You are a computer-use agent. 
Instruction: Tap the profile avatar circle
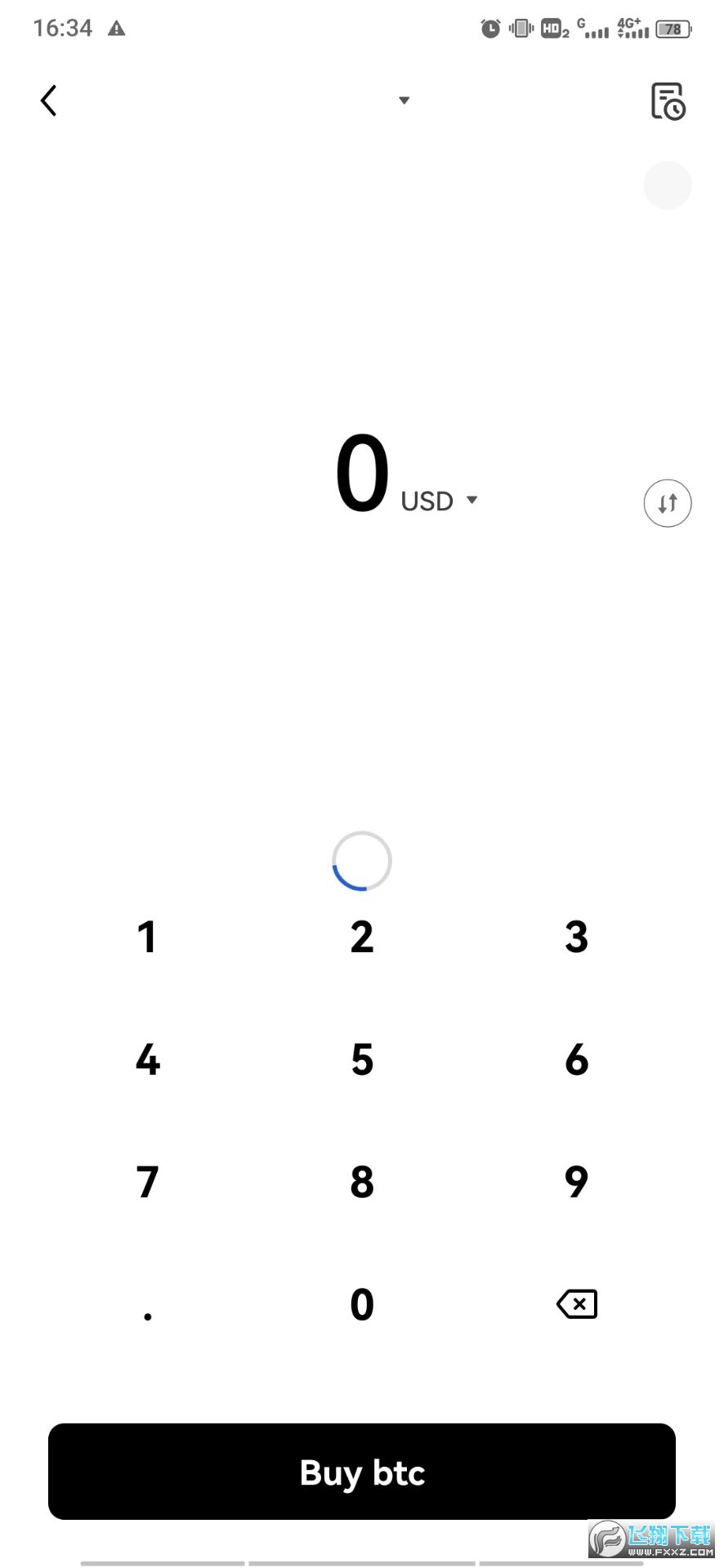[x=668, y=185]
